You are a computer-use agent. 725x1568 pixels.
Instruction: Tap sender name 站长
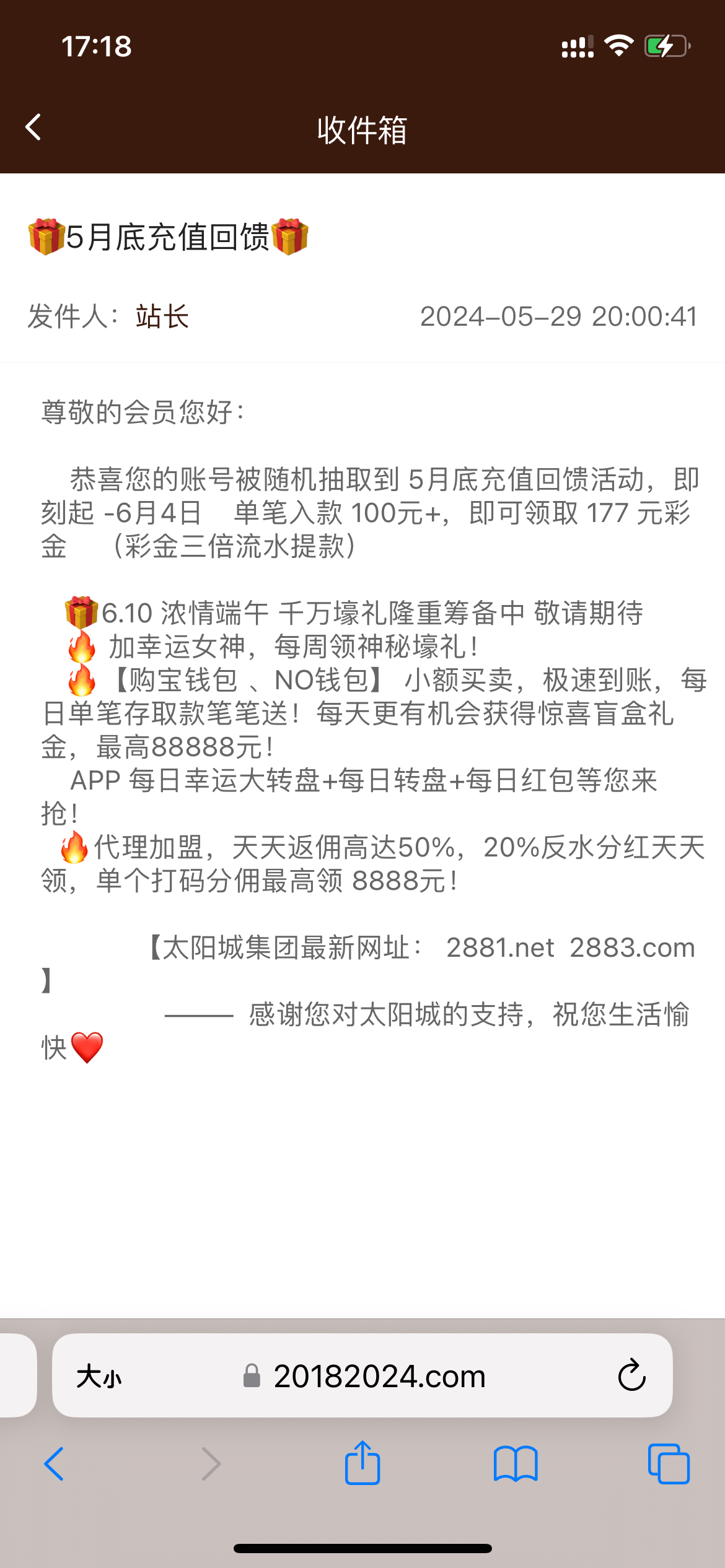pyautogui.click(x=163, y=318)
